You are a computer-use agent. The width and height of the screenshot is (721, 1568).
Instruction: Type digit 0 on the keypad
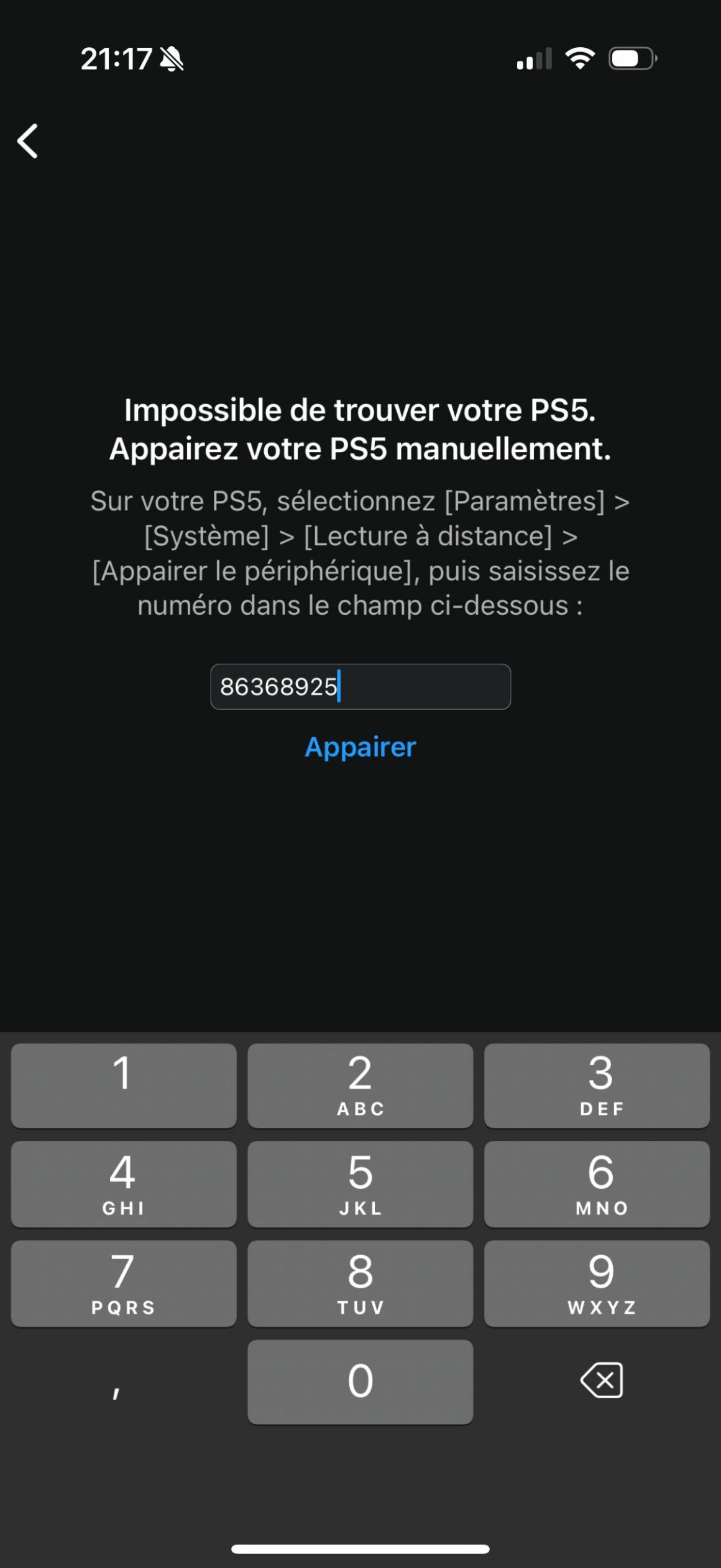pos(360,1381)
